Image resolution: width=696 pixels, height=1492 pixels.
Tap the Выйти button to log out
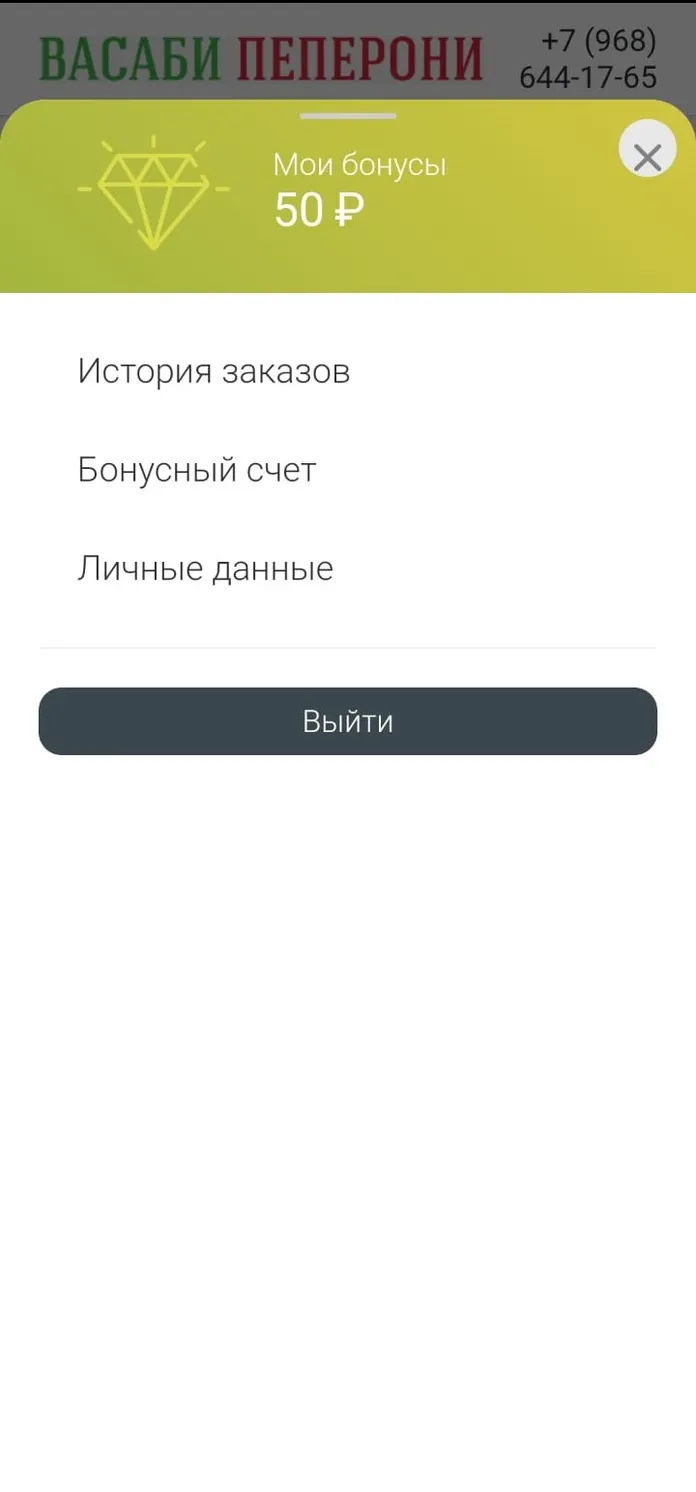pos(348,721)
